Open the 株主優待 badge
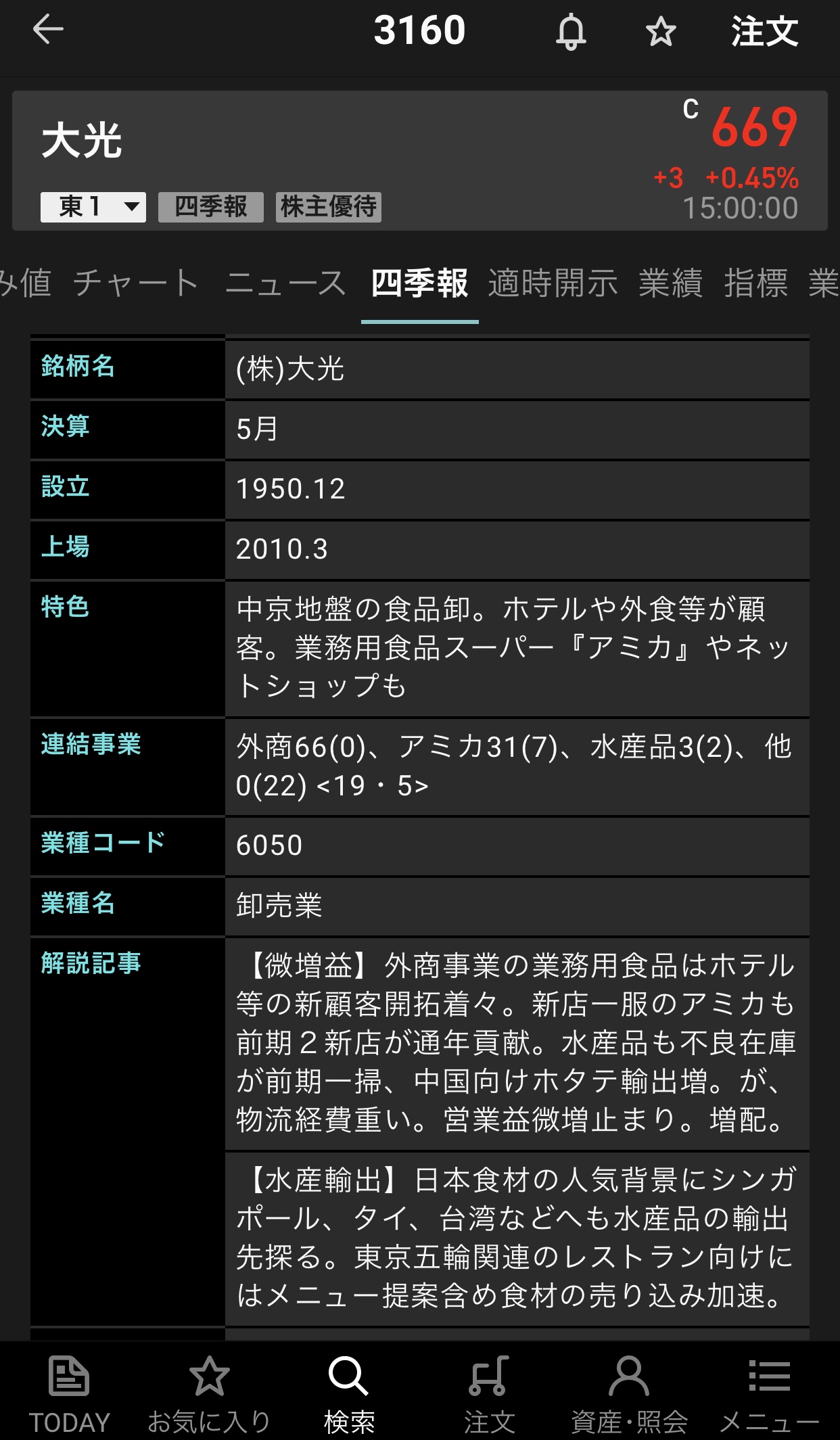 pos(329,207)
